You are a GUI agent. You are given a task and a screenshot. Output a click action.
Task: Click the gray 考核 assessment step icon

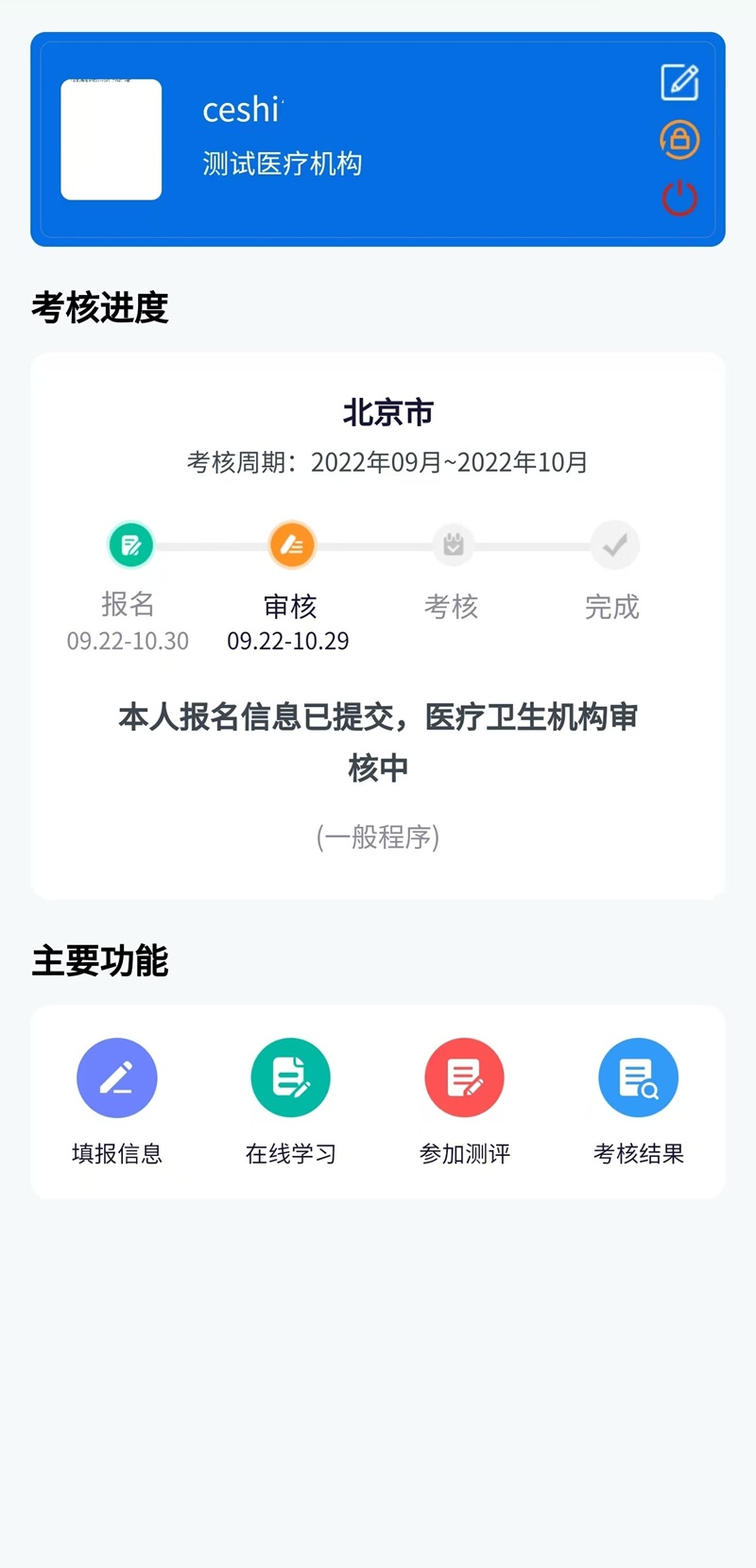453,544
